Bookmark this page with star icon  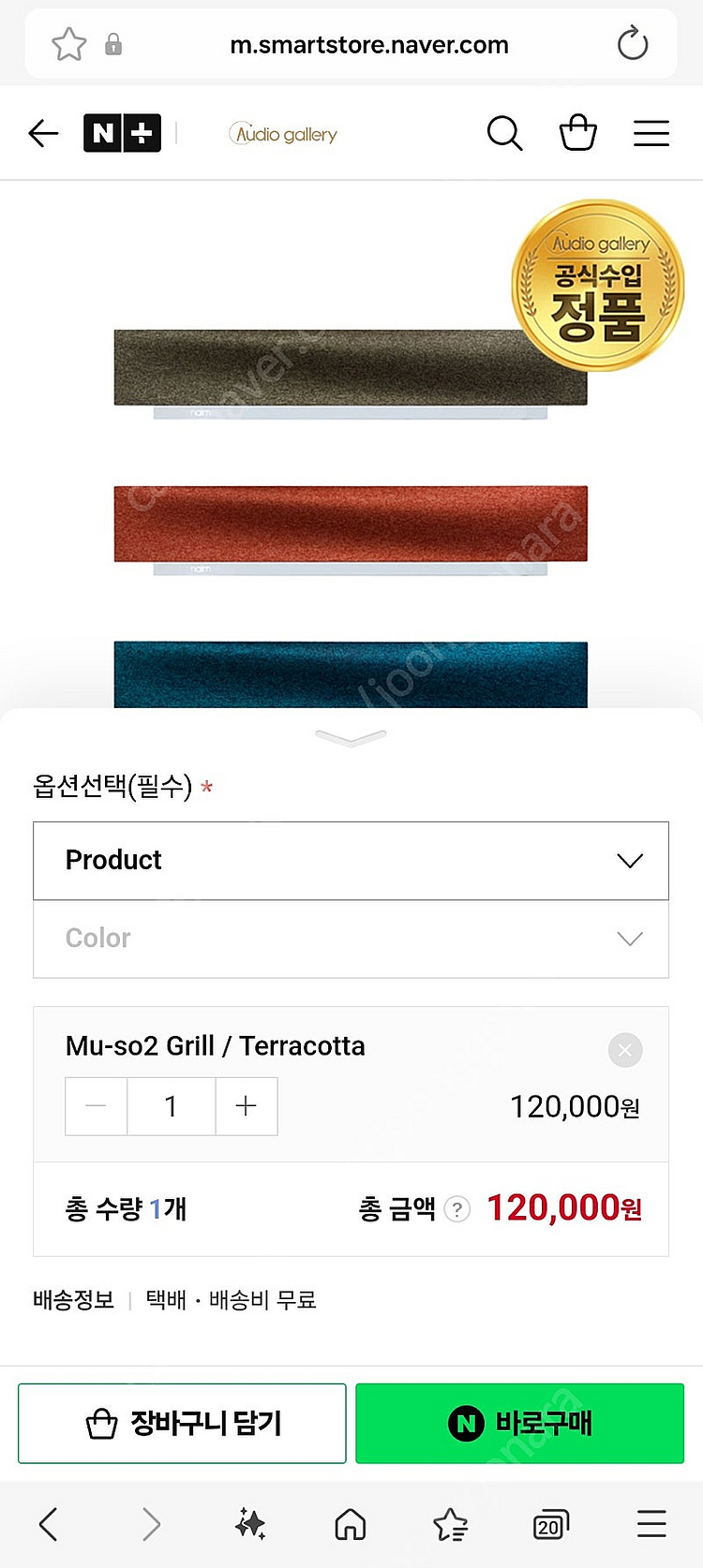[x=69, y=44]
